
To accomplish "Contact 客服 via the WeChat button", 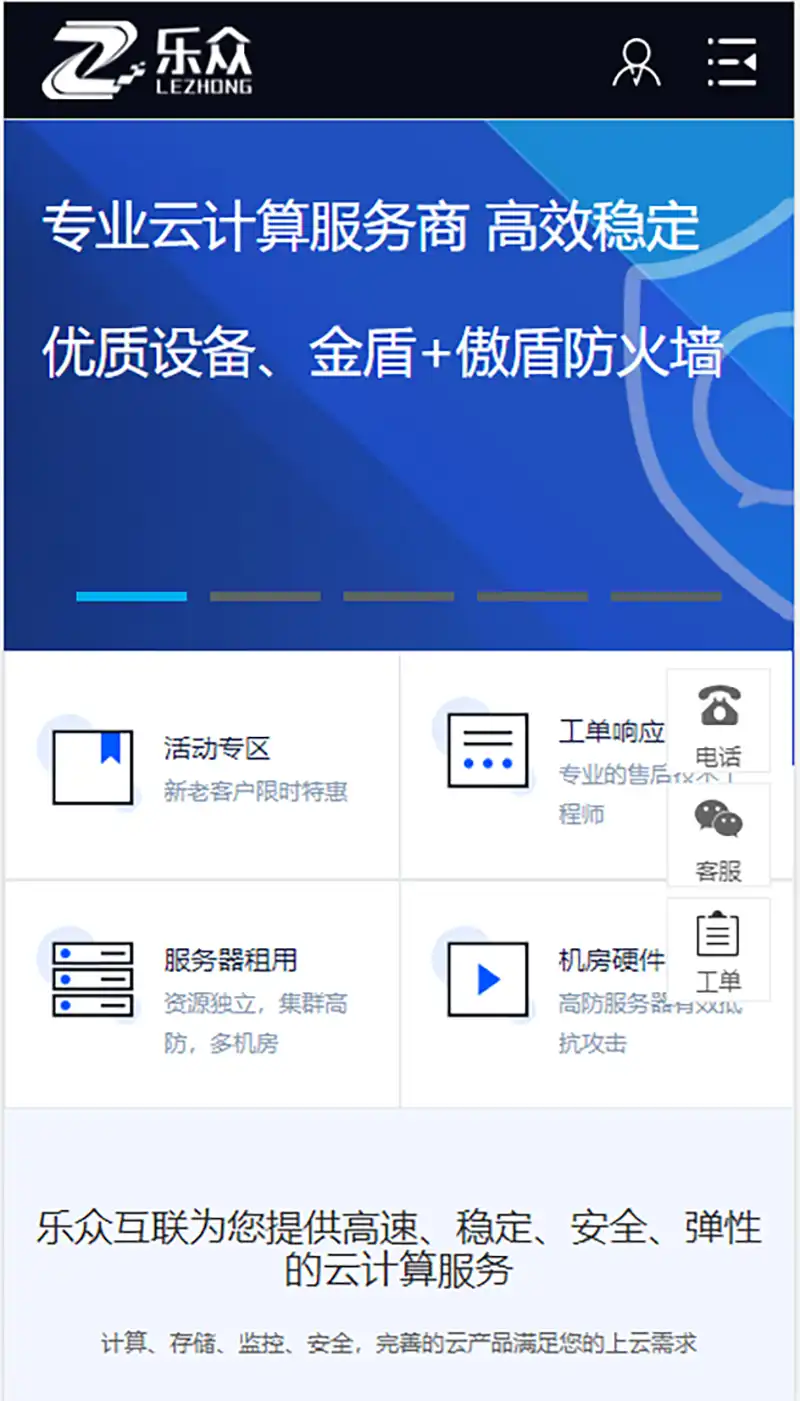I will coord(718,836).
